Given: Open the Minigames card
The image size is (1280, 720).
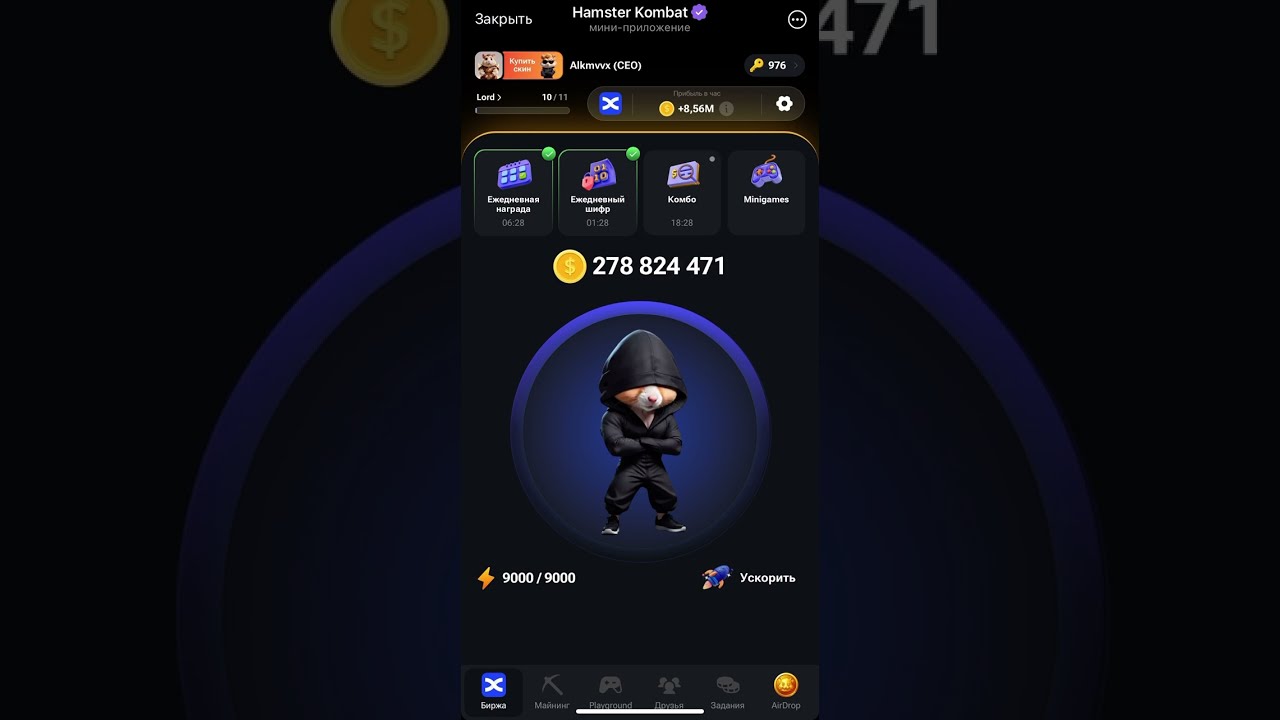Looking at the screenshot, I should (766, 192).
